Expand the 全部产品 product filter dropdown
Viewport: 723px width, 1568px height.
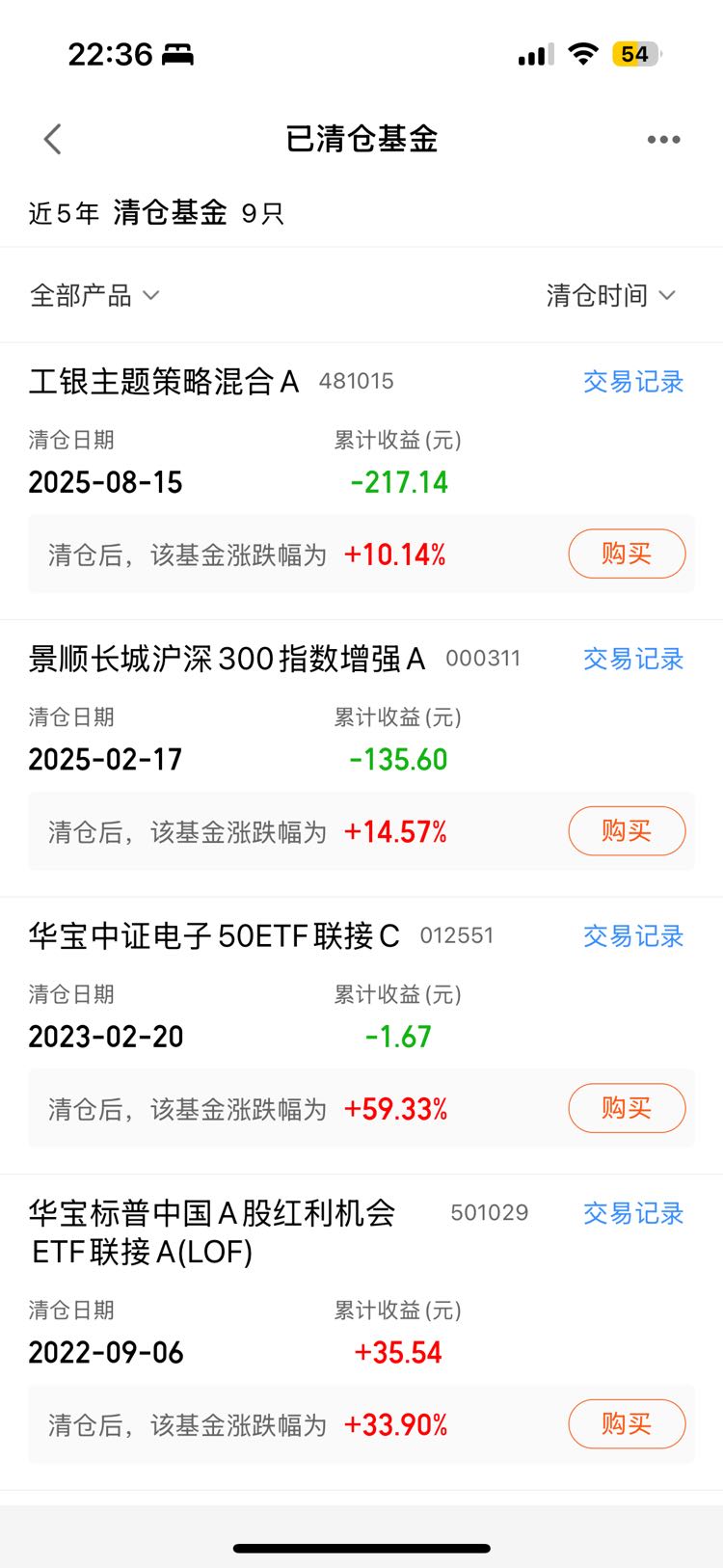coord(94,295)
